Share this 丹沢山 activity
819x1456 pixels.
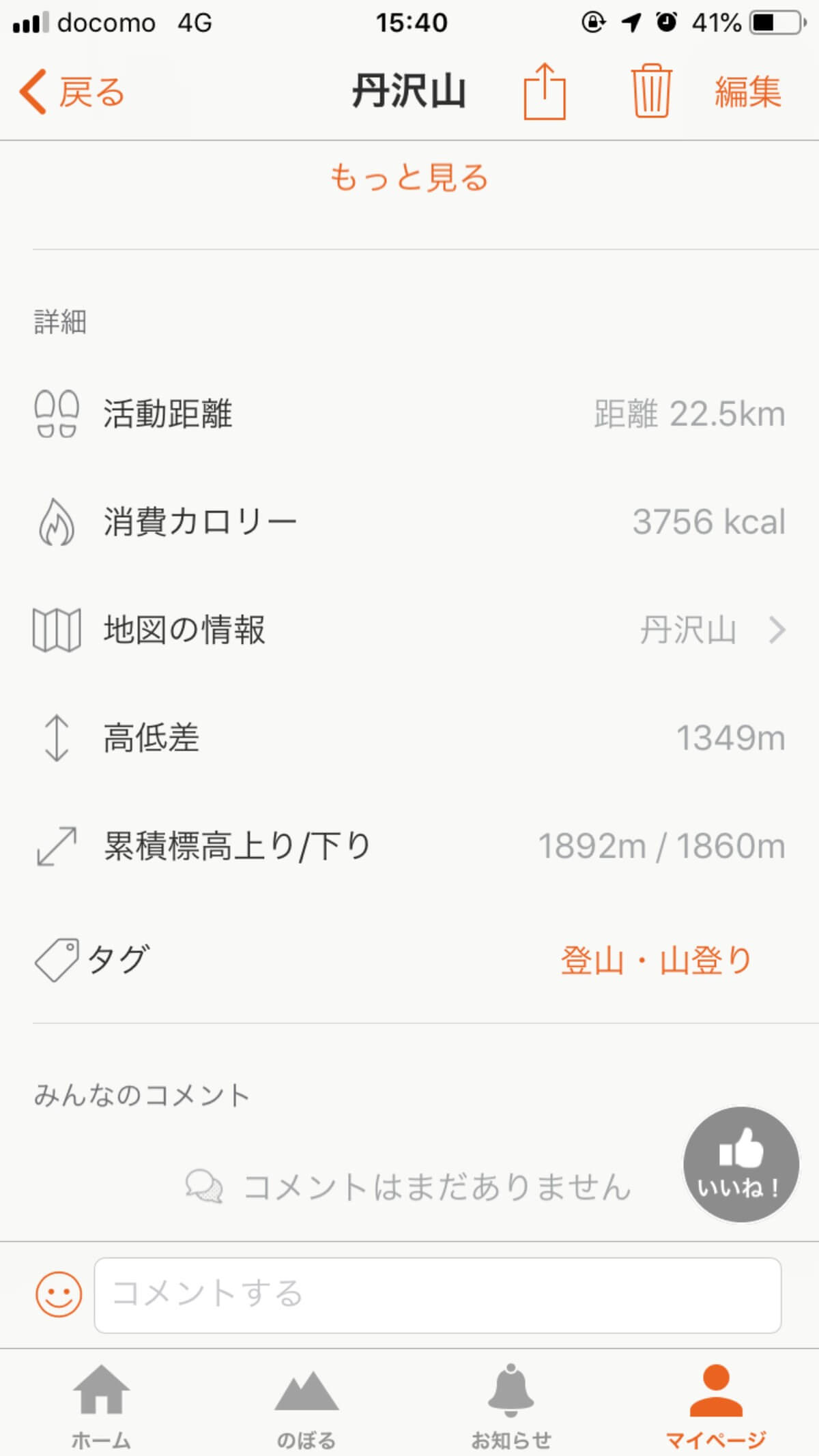[544, 91]
